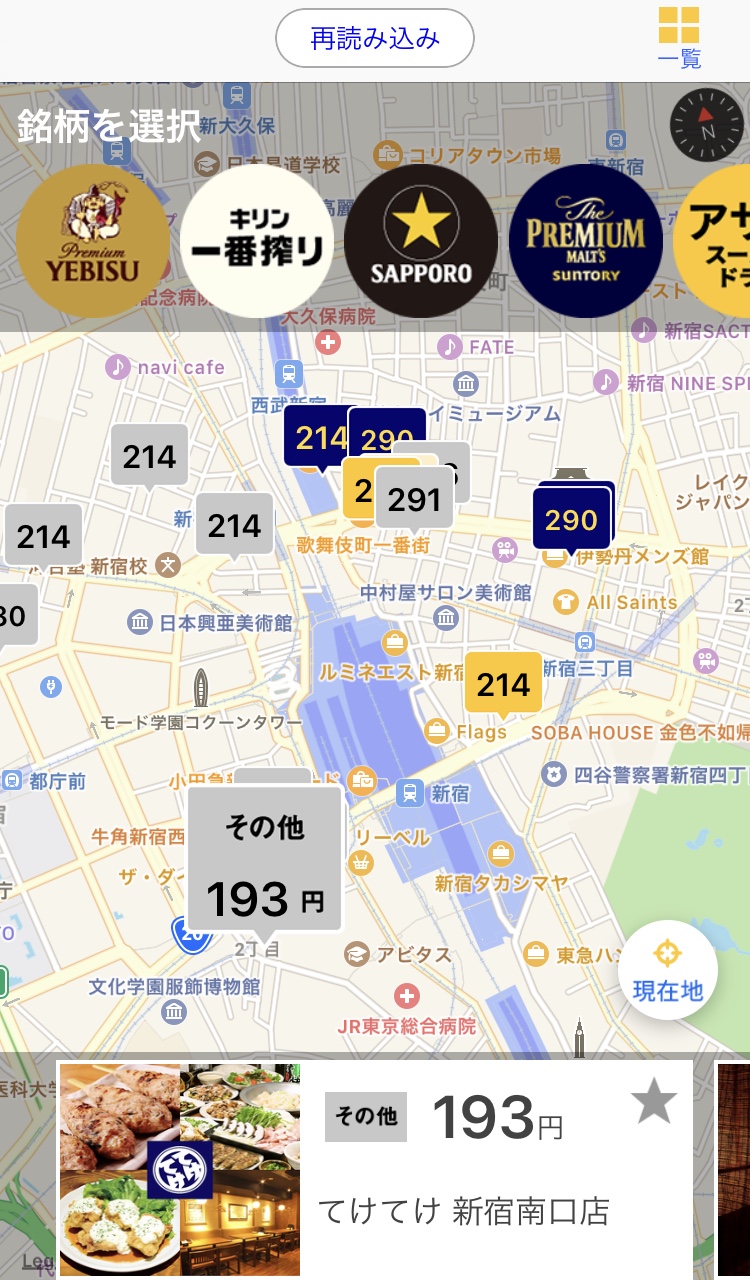
Task: Choose the キリン一番搾り brand filter
Action: point(257,241)
